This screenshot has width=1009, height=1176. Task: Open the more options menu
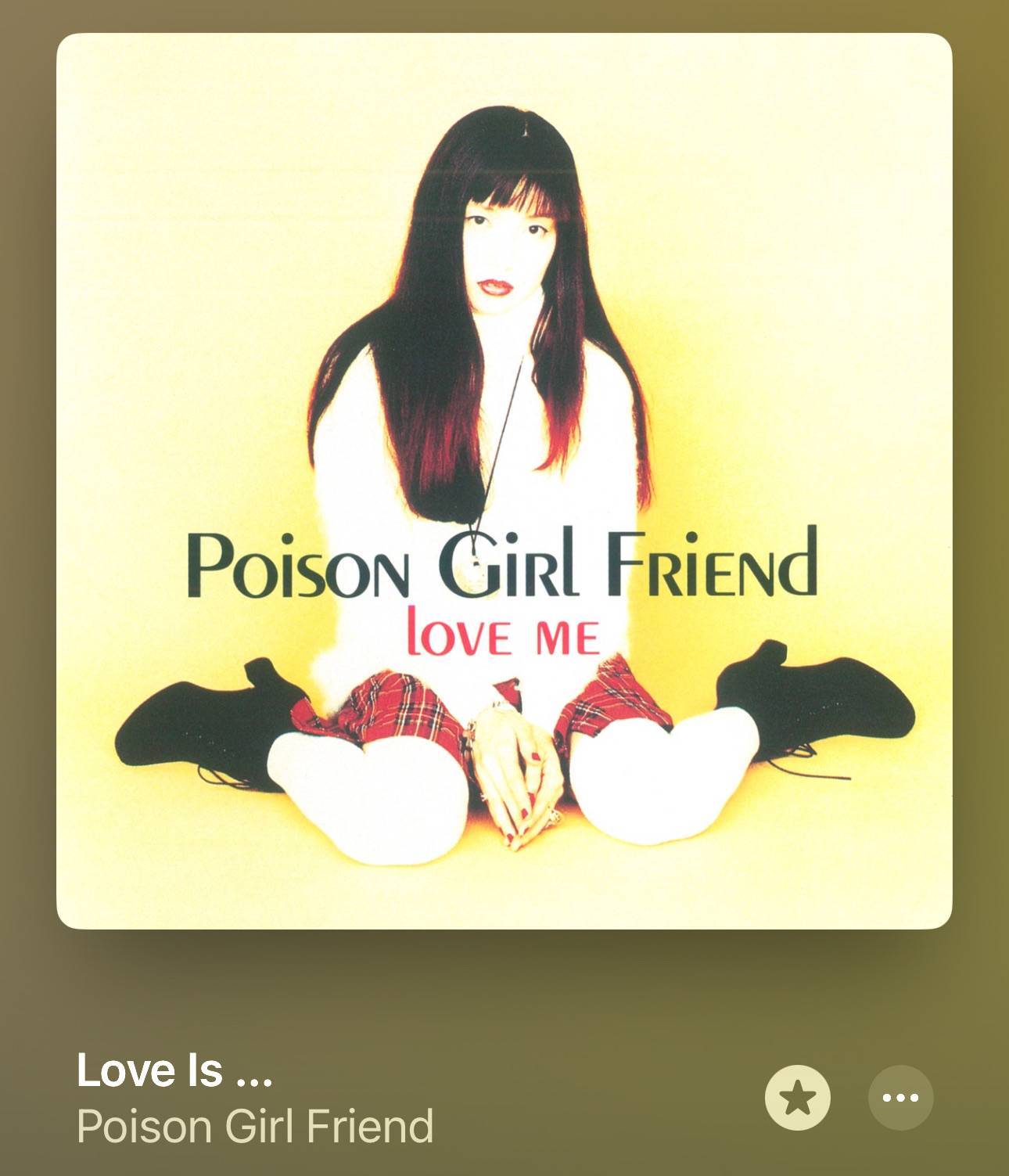coord(900,1098)
